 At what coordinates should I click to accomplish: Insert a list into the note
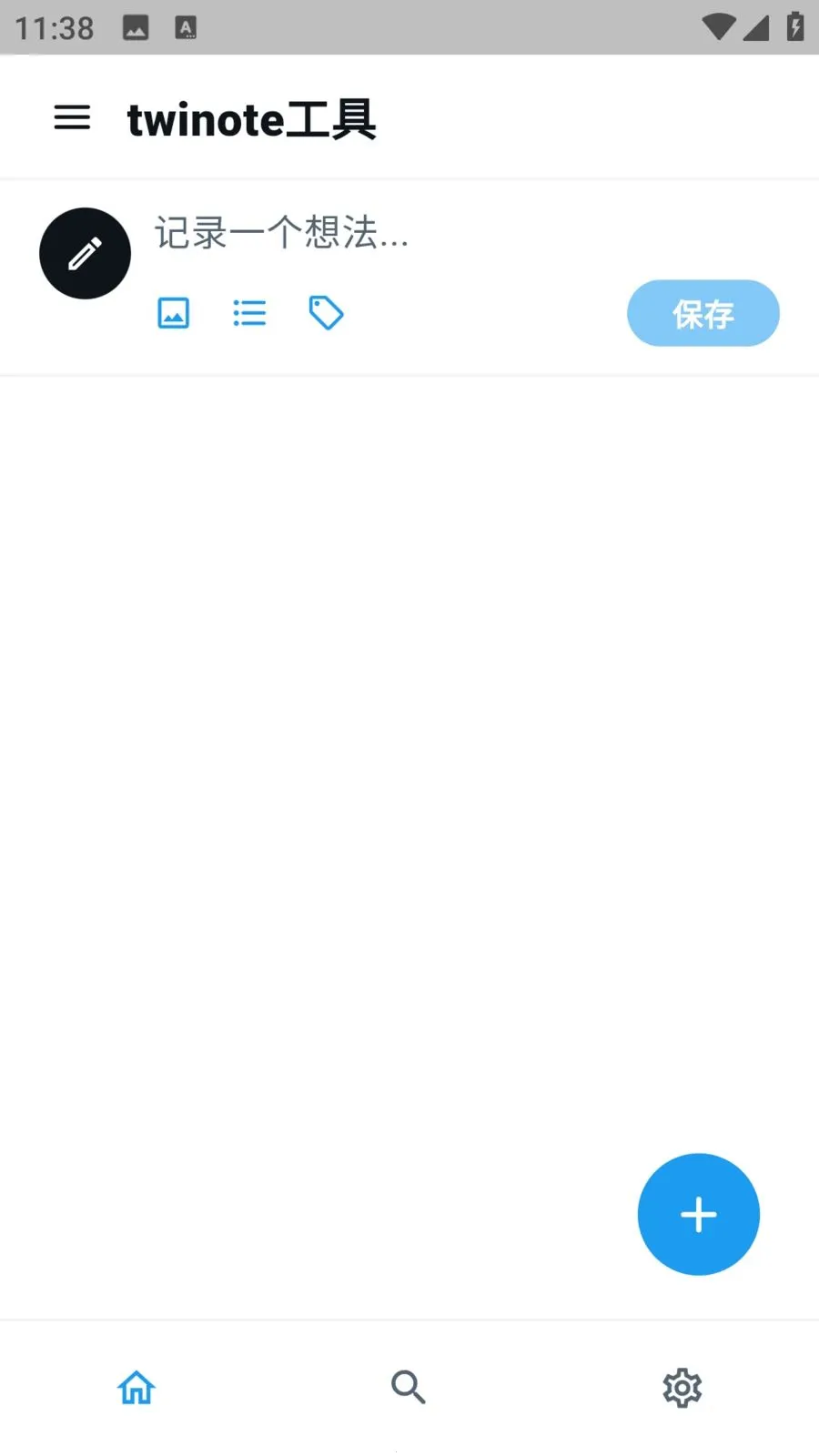tap(249, 313)
